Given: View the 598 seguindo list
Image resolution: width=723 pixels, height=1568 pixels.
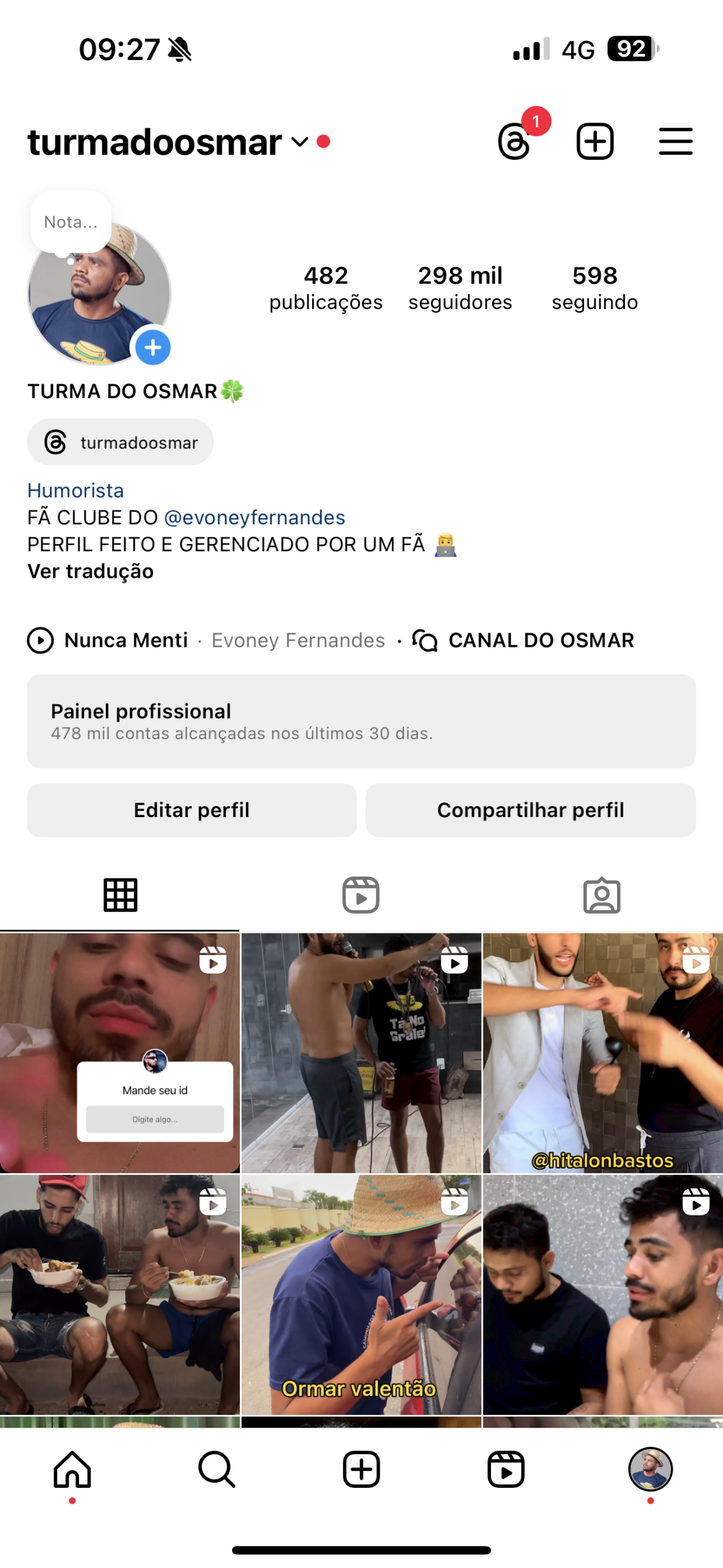Looking at the screenshot, I should point(594,287).
